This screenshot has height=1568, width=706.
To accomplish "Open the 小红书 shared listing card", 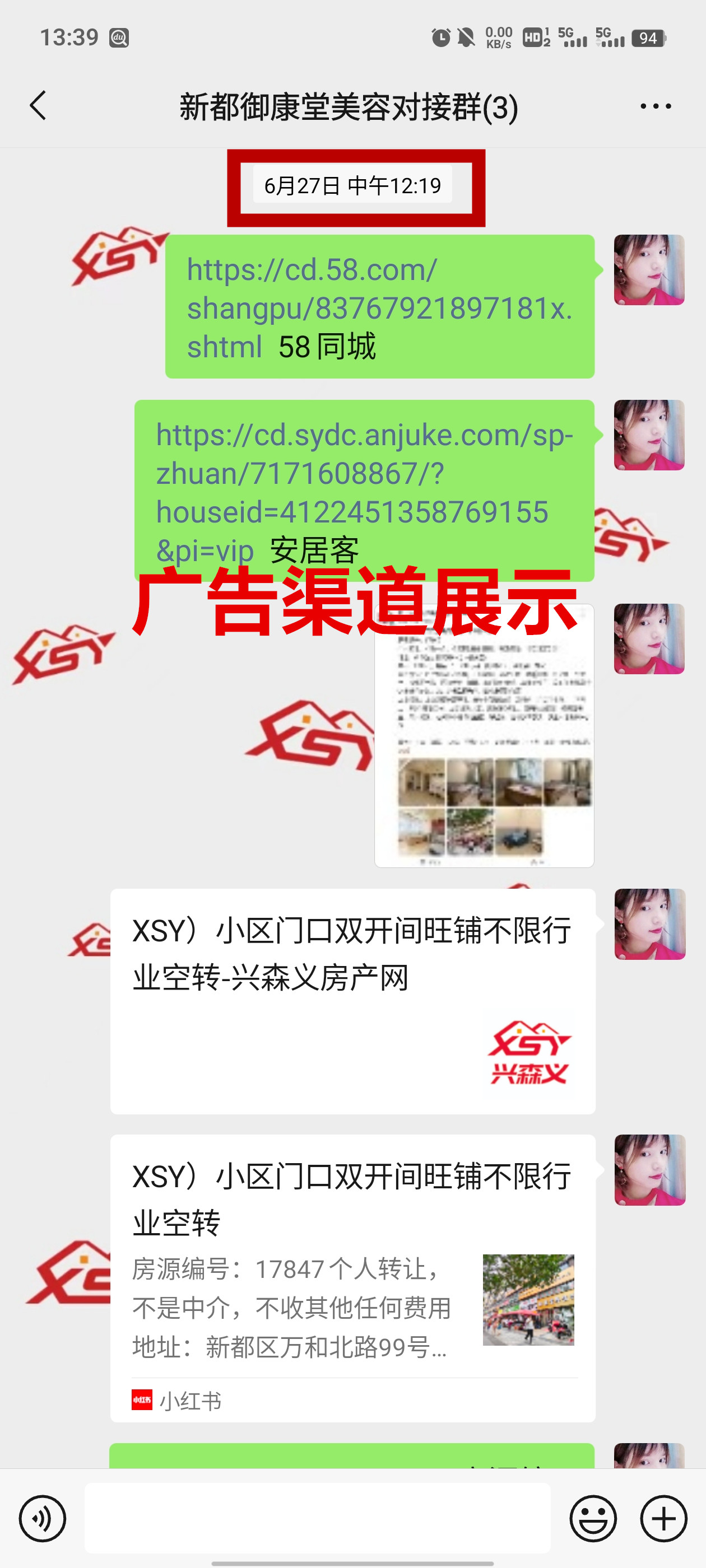I will [x=352, y=1278].
